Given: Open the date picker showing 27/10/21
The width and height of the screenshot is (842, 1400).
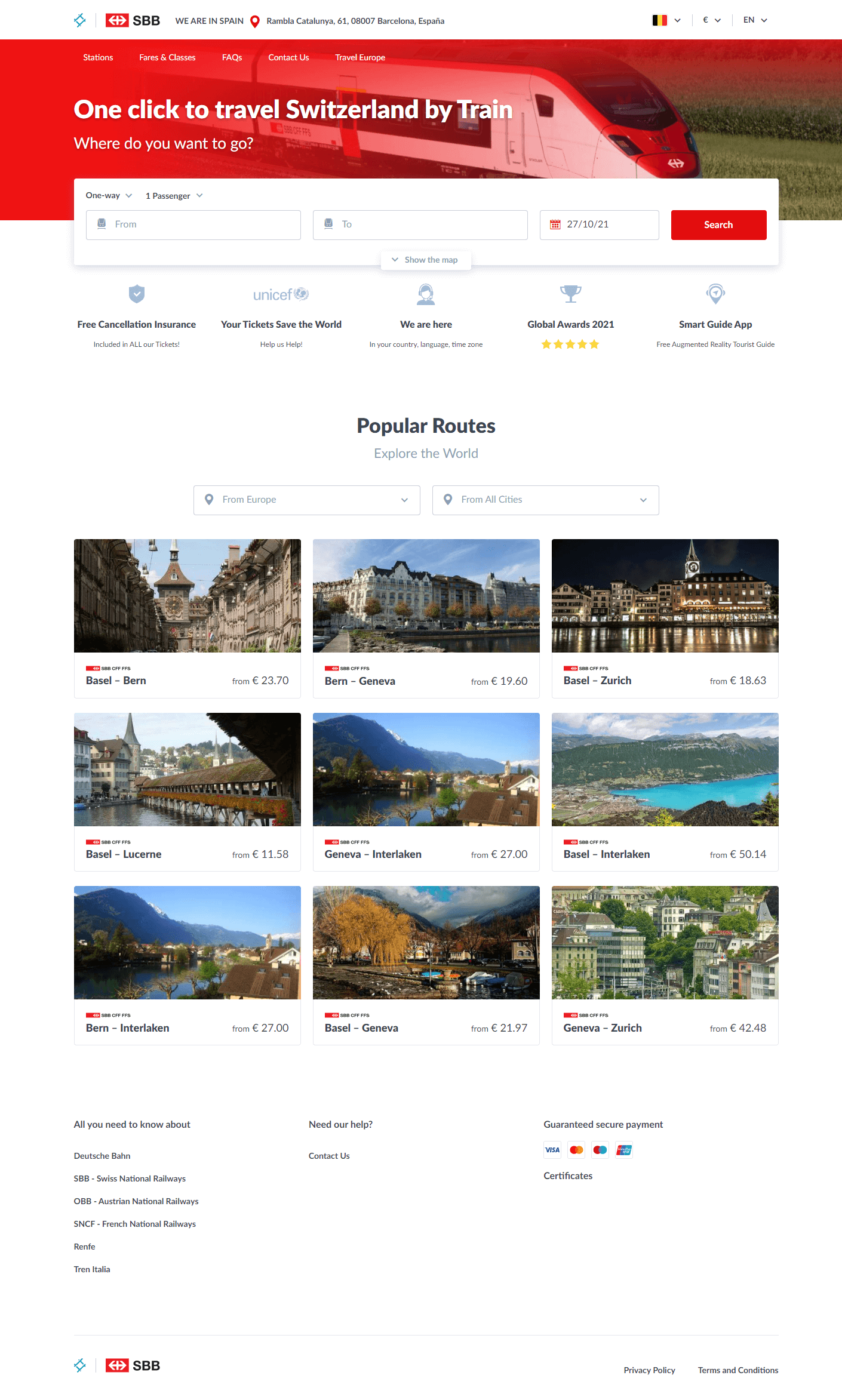Looking at the screenshot, I should pyautogui.click(x=599, y=225).
